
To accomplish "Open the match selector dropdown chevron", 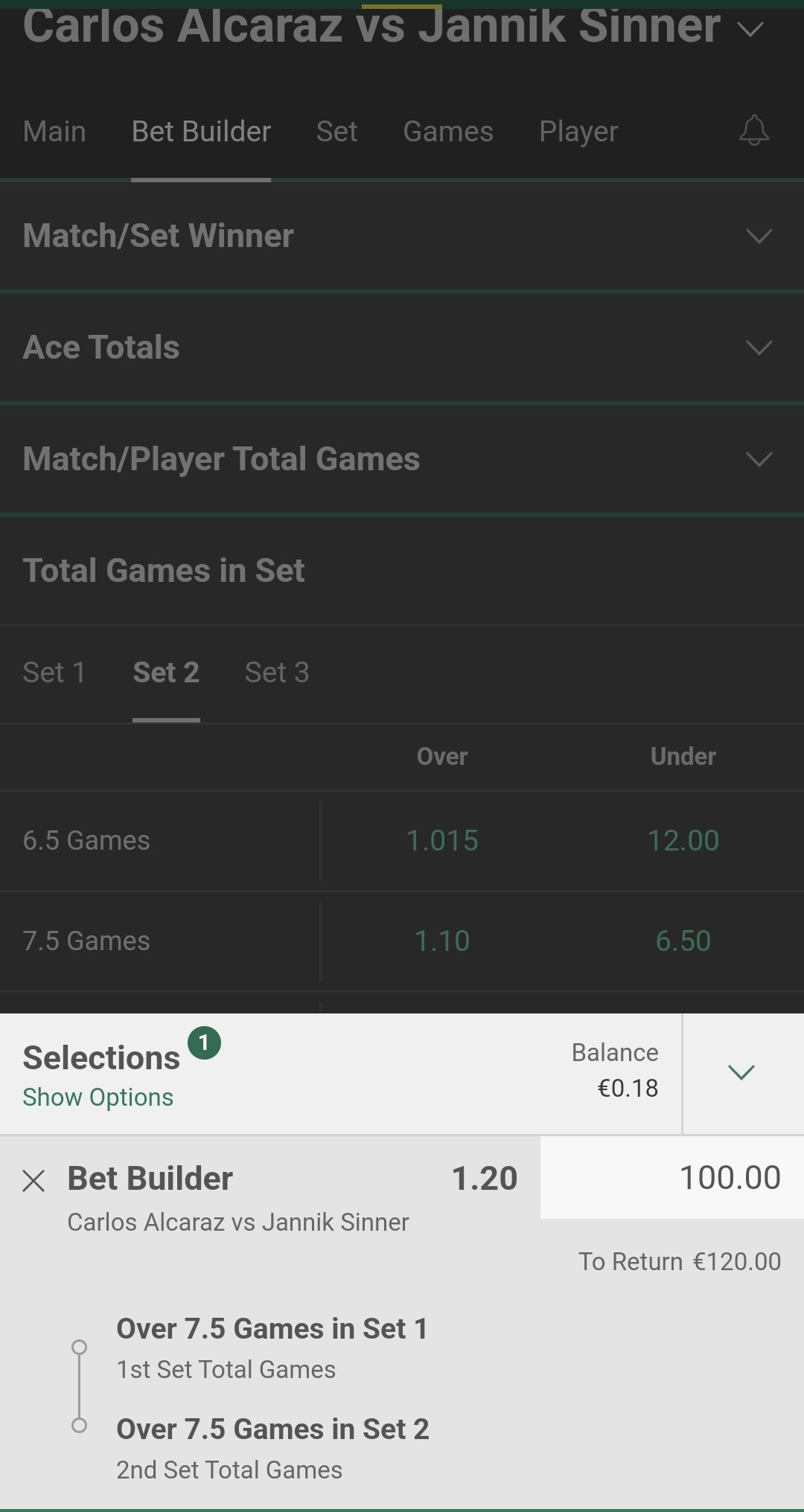I will 750,30.
